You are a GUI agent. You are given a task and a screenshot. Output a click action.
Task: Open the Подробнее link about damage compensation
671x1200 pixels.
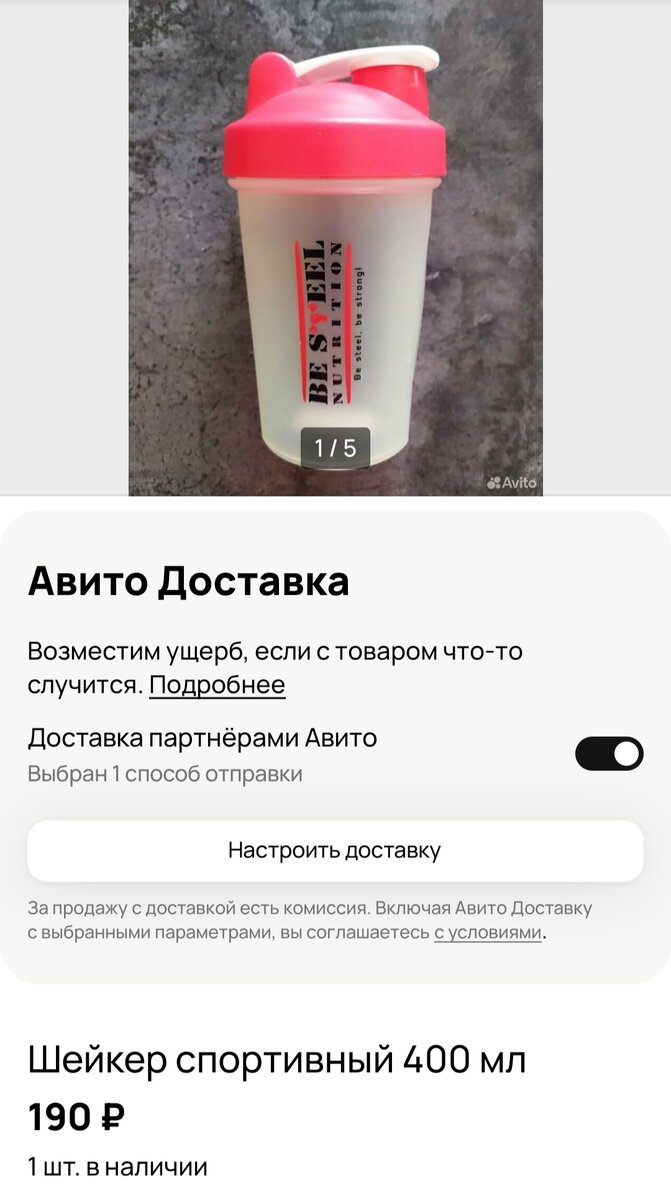[217, 685]
